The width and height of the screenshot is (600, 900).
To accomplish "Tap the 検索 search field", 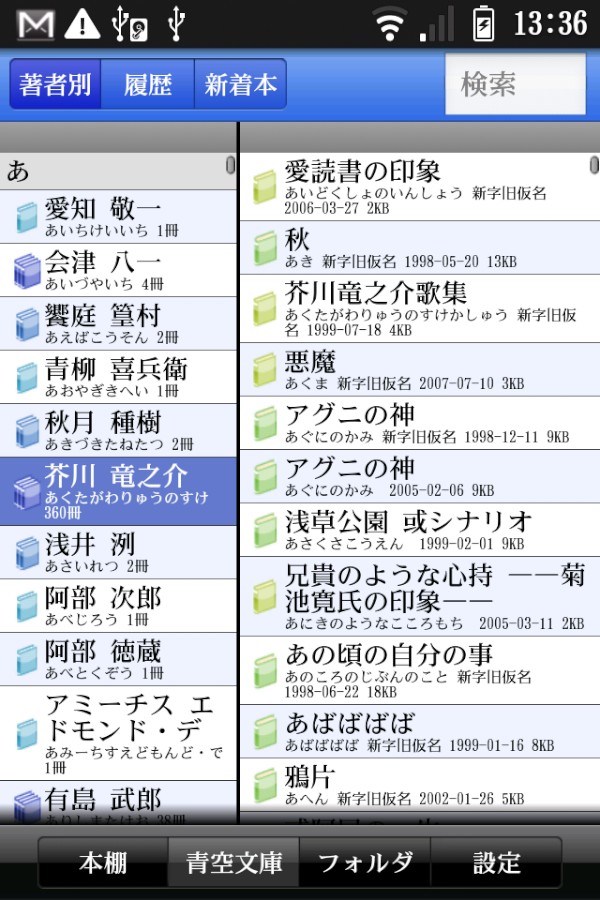I will (x=515, y=84).
